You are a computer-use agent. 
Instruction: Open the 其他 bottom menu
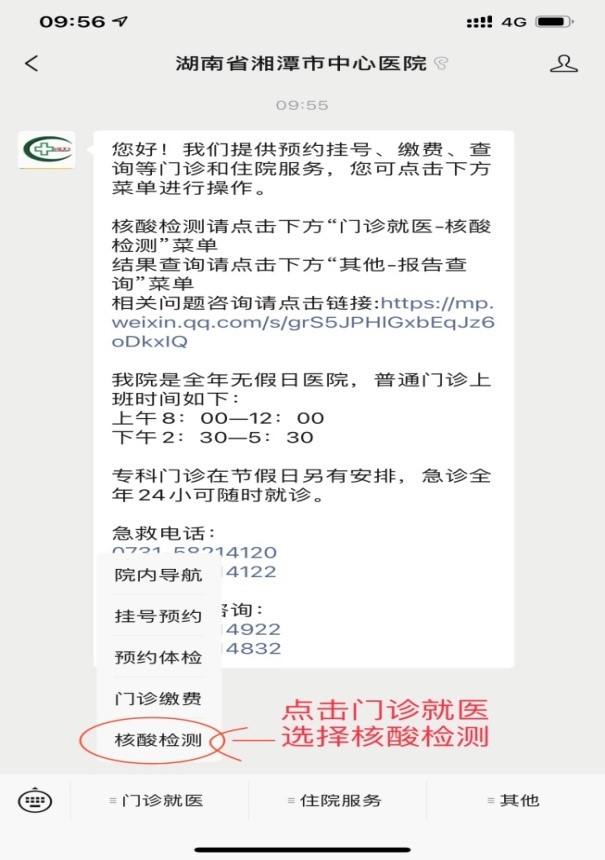[515, 800]
